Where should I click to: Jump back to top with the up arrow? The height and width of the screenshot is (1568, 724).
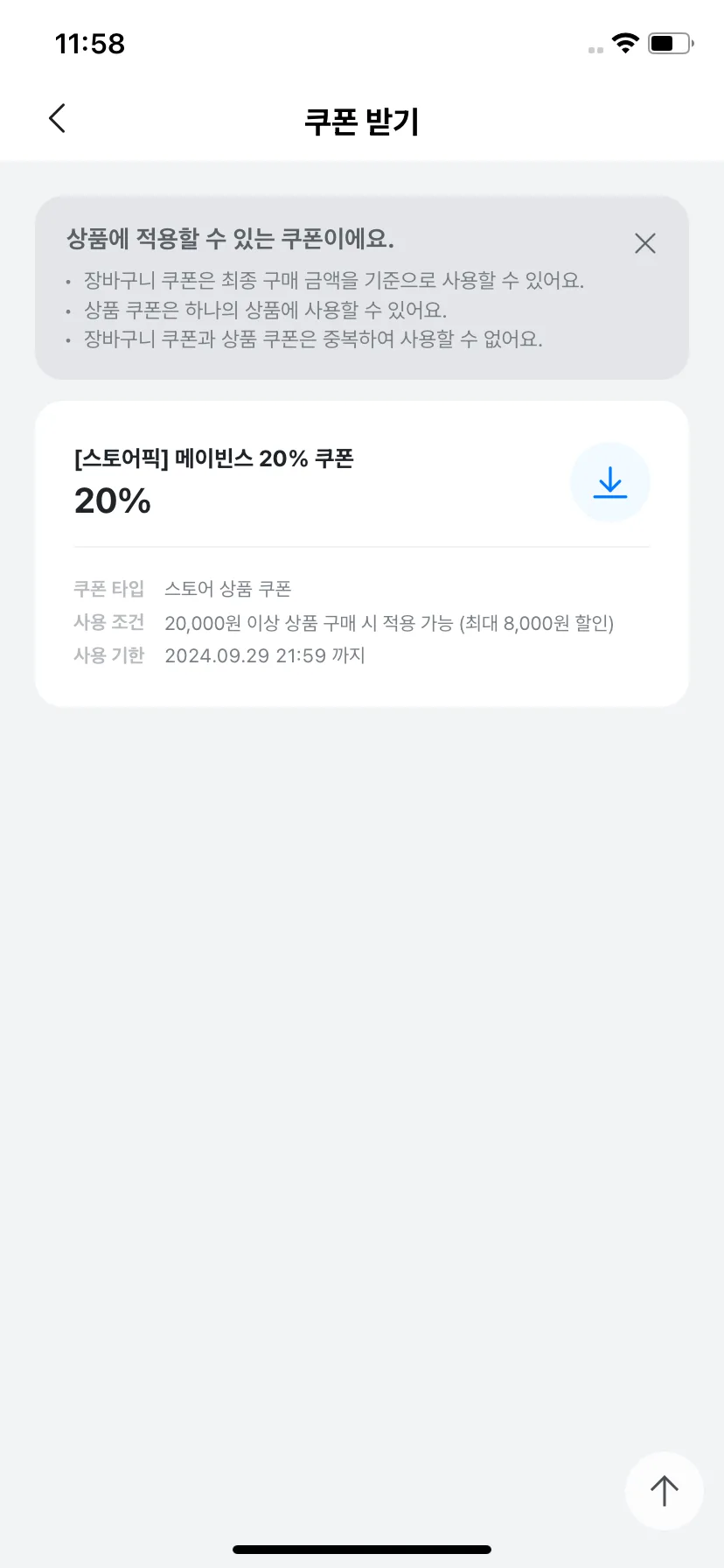tap(664, 1491)
